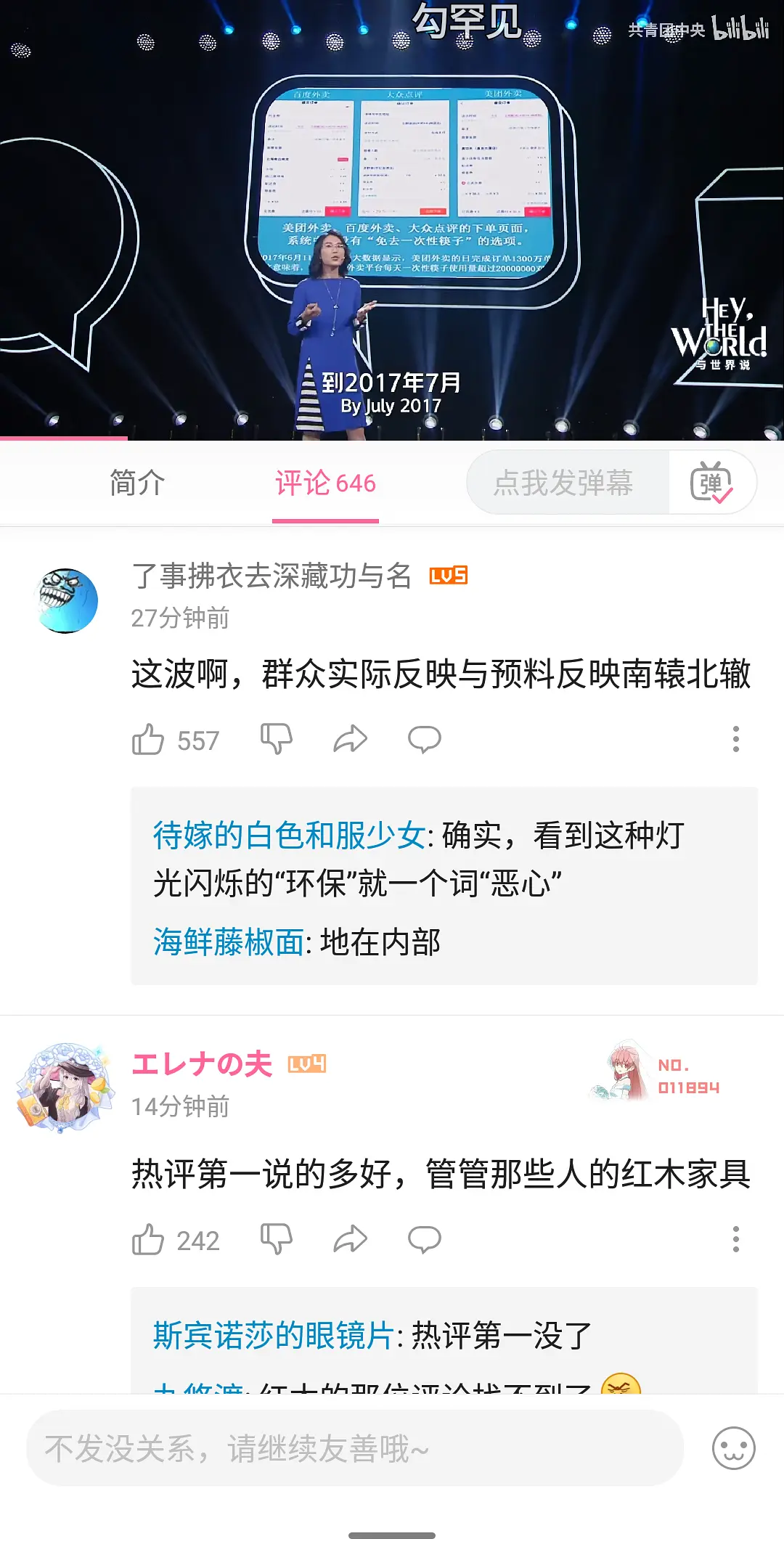Like the comment with 242 likes
Image resolution: width=784 pixels, height=1568 pixels.
point(148,1240)
